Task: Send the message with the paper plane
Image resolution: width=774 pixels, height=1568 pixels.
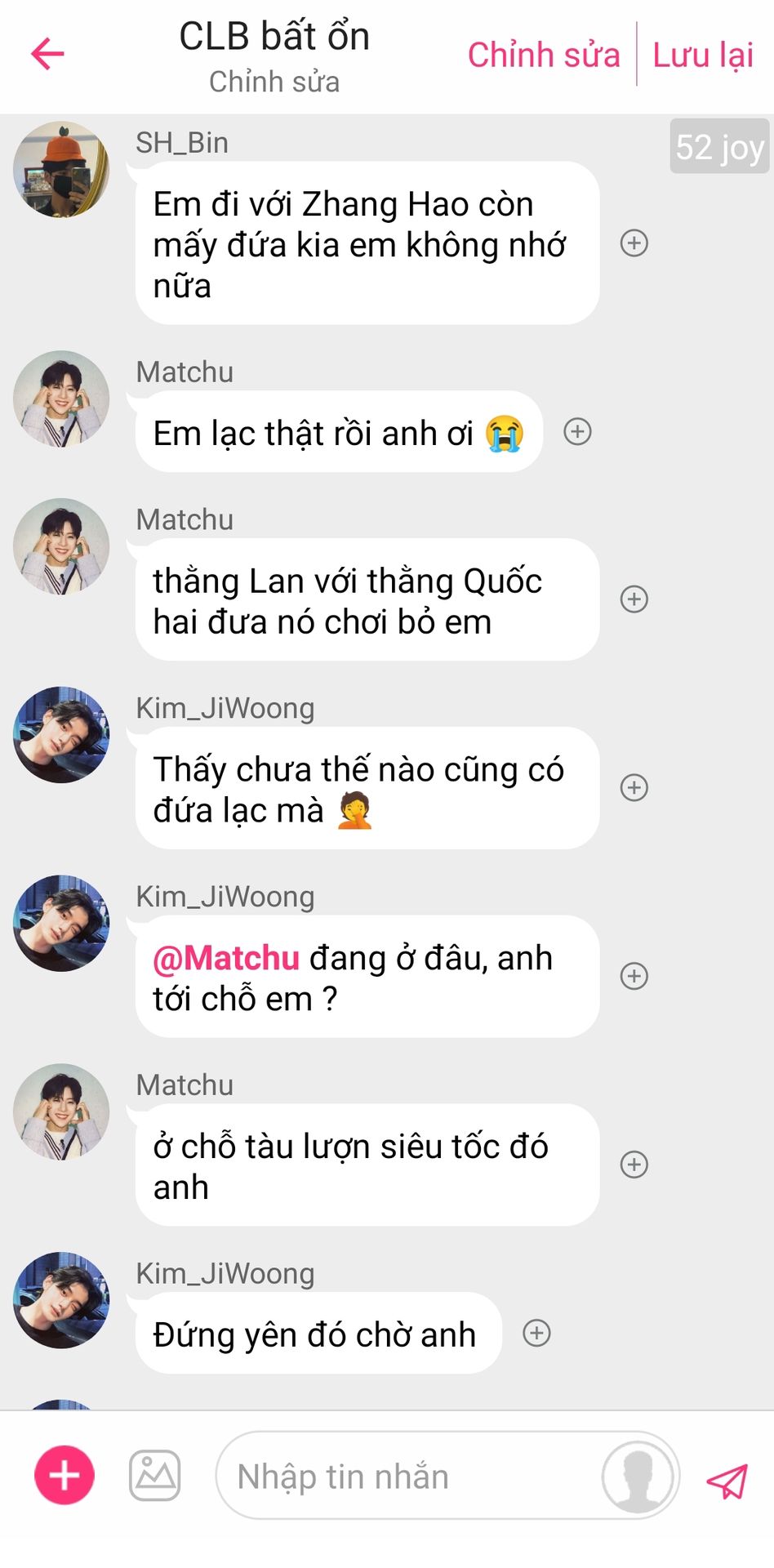Action: (x=727, y=1480)
